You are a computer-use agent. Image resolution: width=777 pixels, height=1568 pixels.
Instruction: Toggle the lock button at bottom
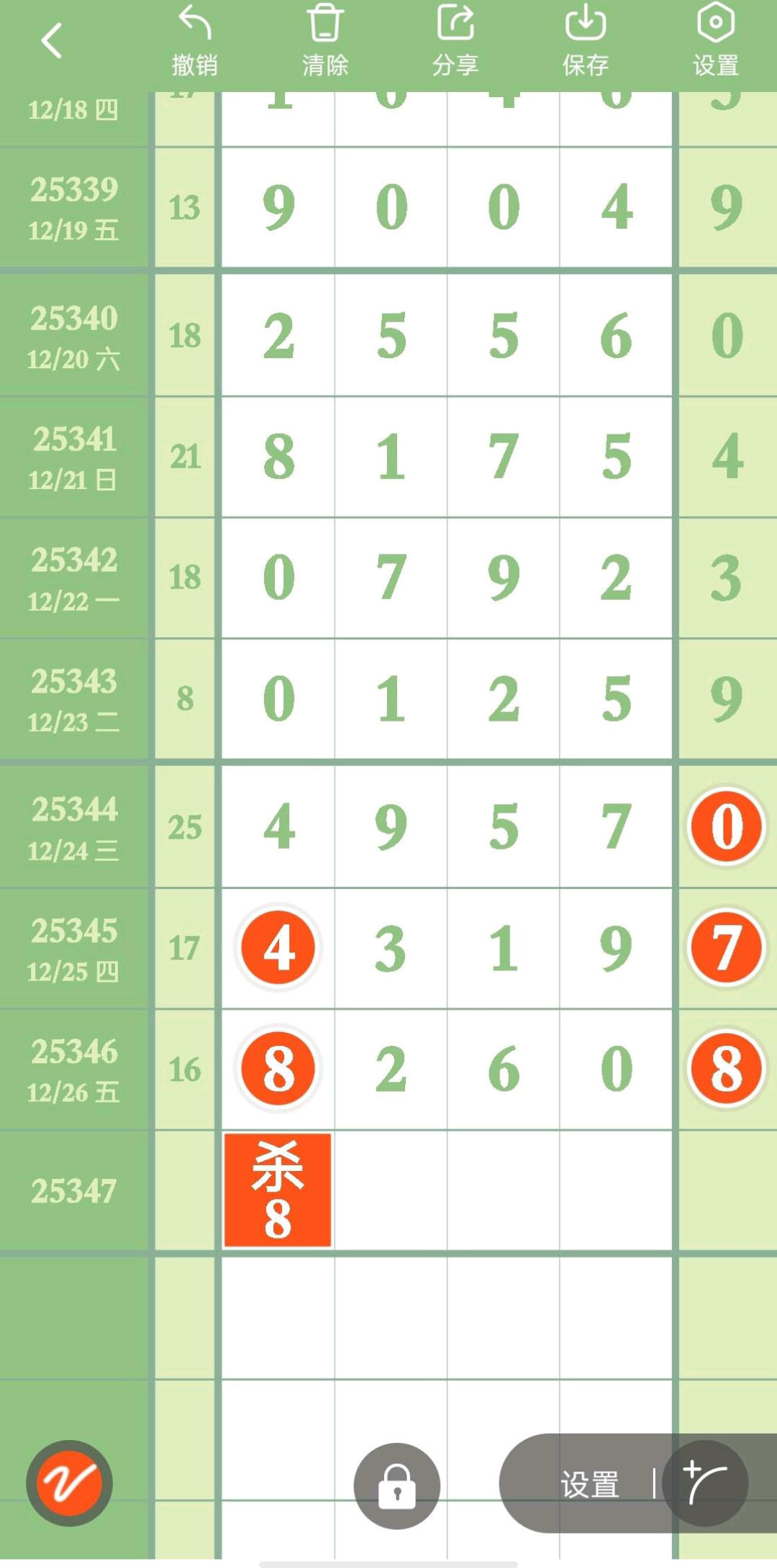pos(396,1486)
